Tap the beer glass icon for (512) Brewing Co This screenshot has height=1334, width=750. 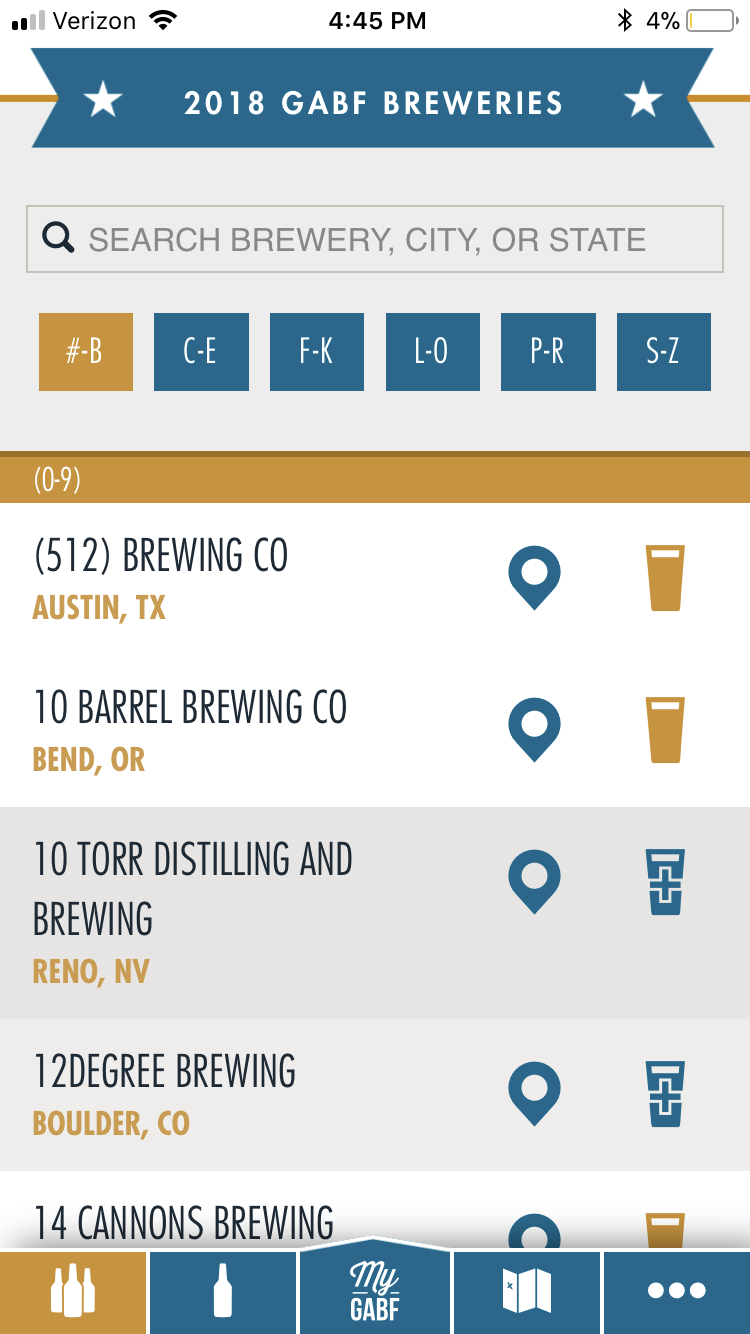pos(665,578)
